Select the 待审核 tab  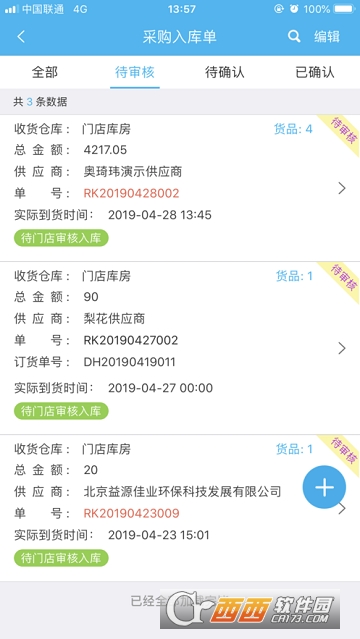click(x=135, y=73)
